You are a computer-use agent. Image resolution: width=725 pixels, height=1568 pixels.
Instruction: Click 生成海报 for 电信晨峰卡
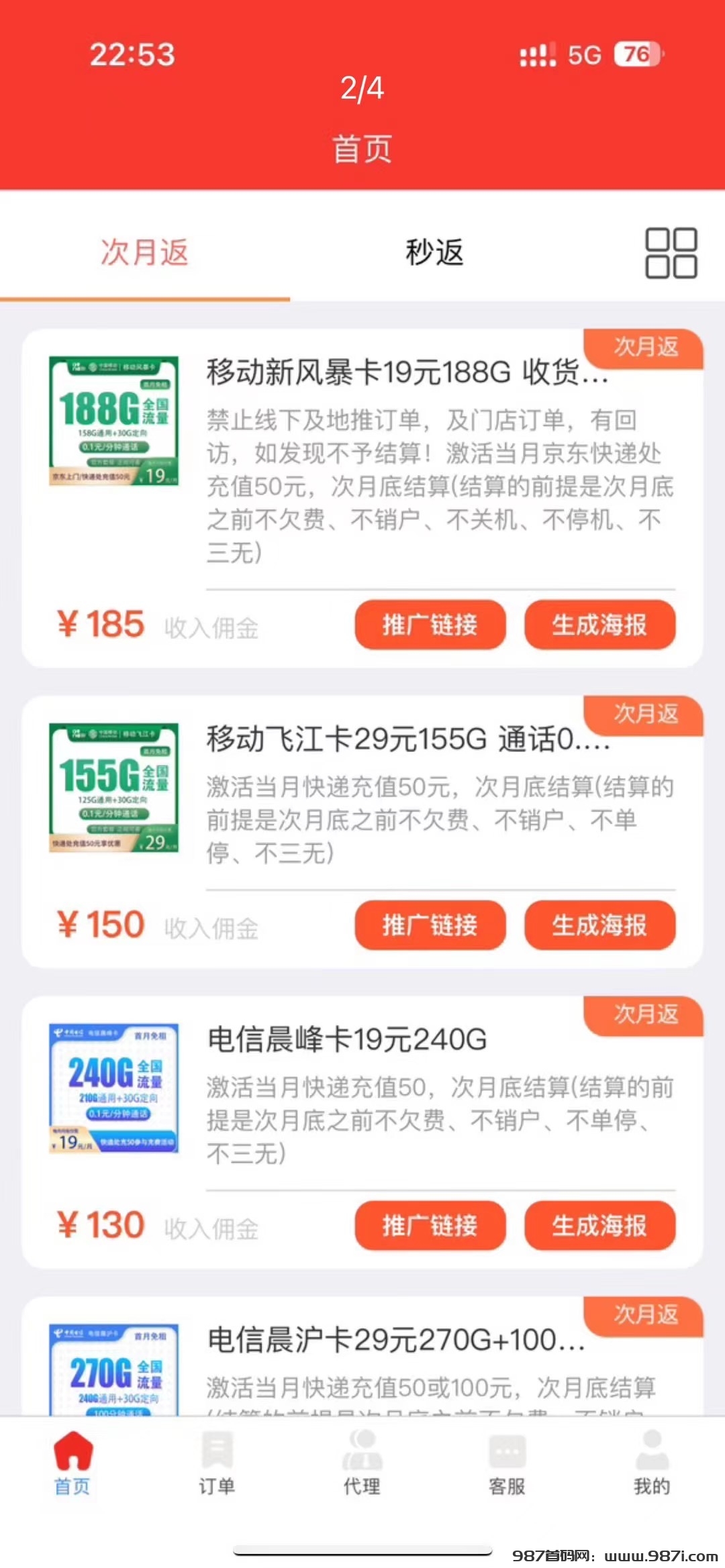coord(601,1224)
